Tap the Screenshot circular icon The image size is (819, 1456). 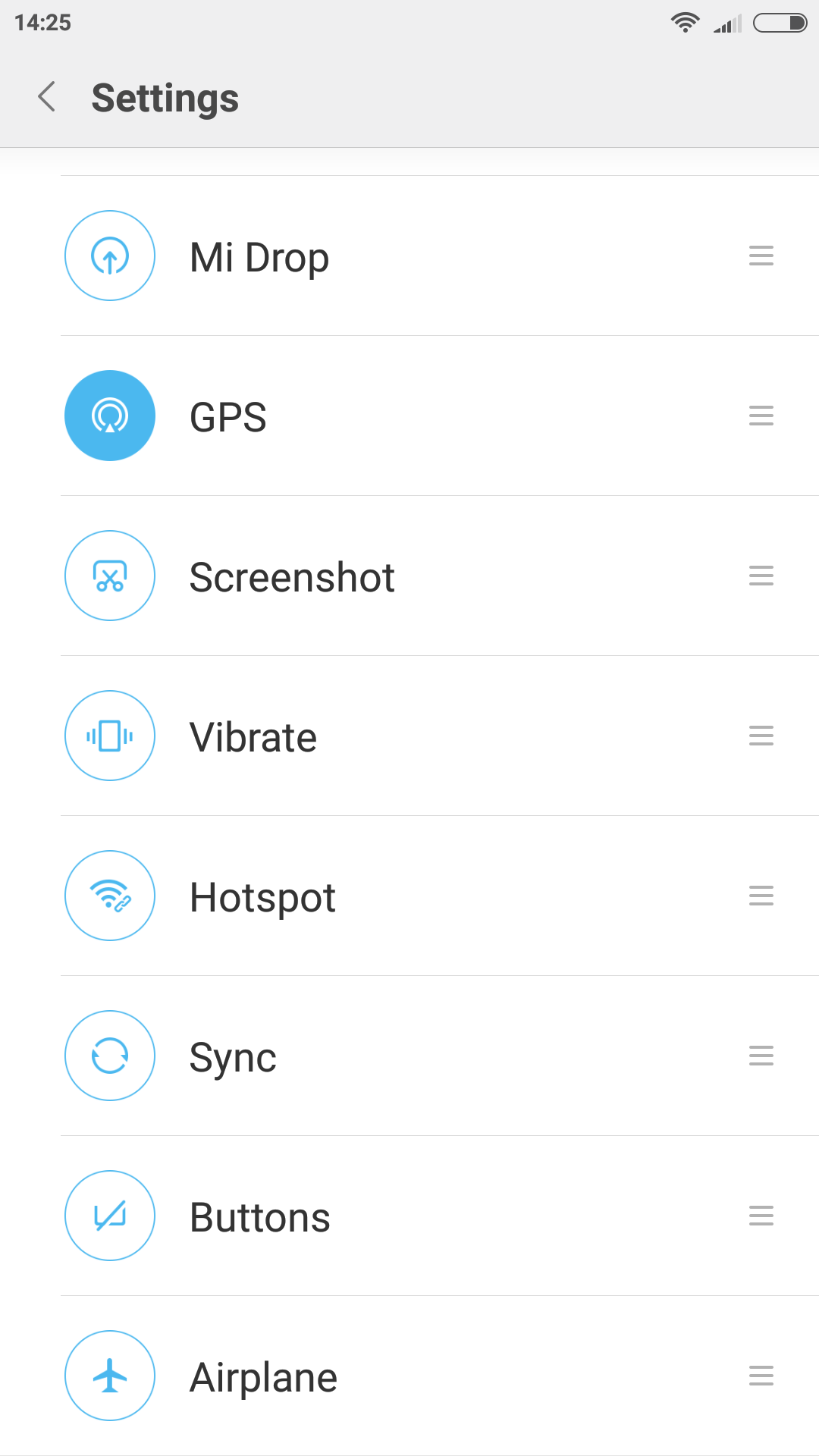click(x=110, y=576)
